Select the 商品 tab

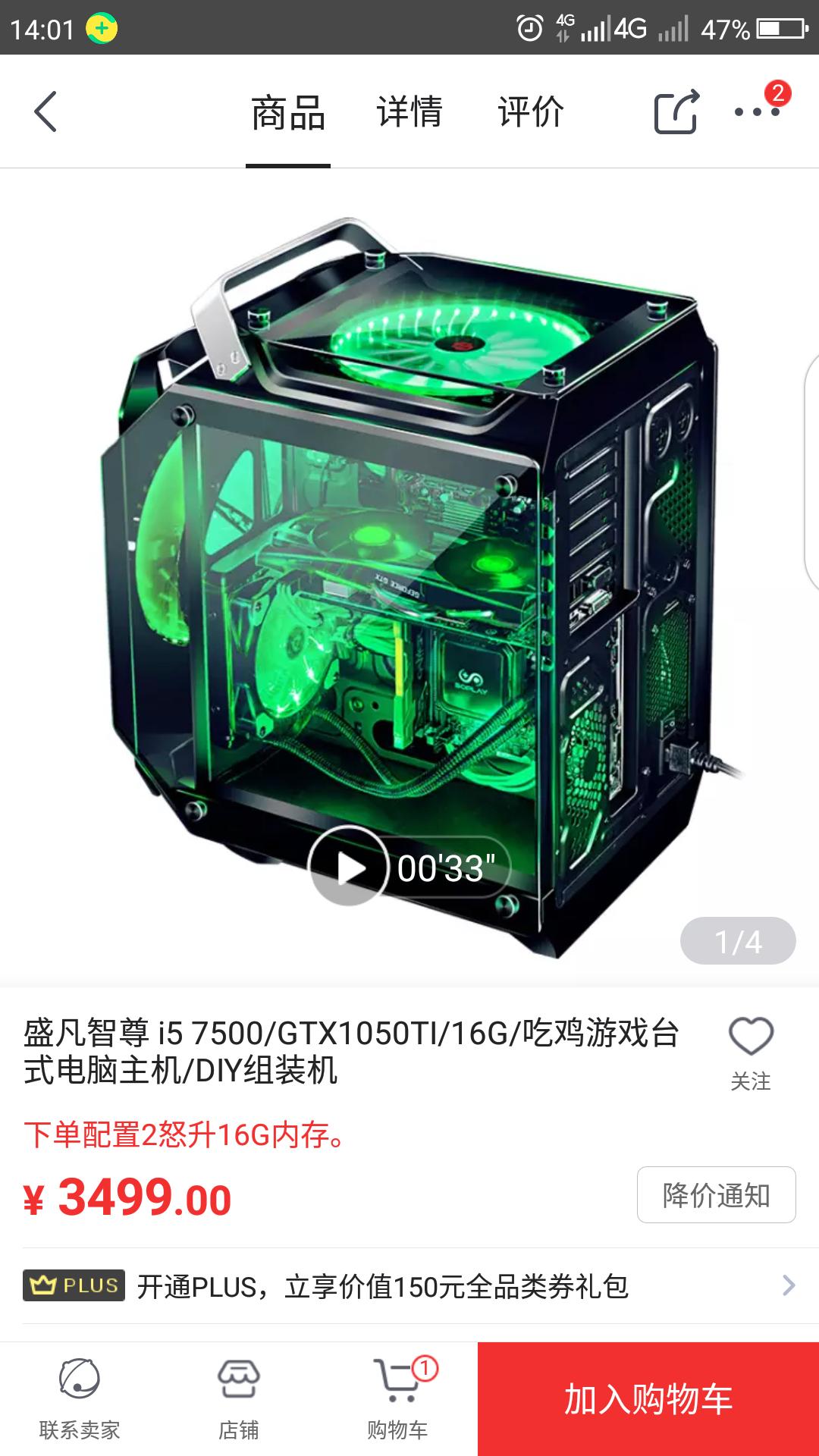(288, 114)
